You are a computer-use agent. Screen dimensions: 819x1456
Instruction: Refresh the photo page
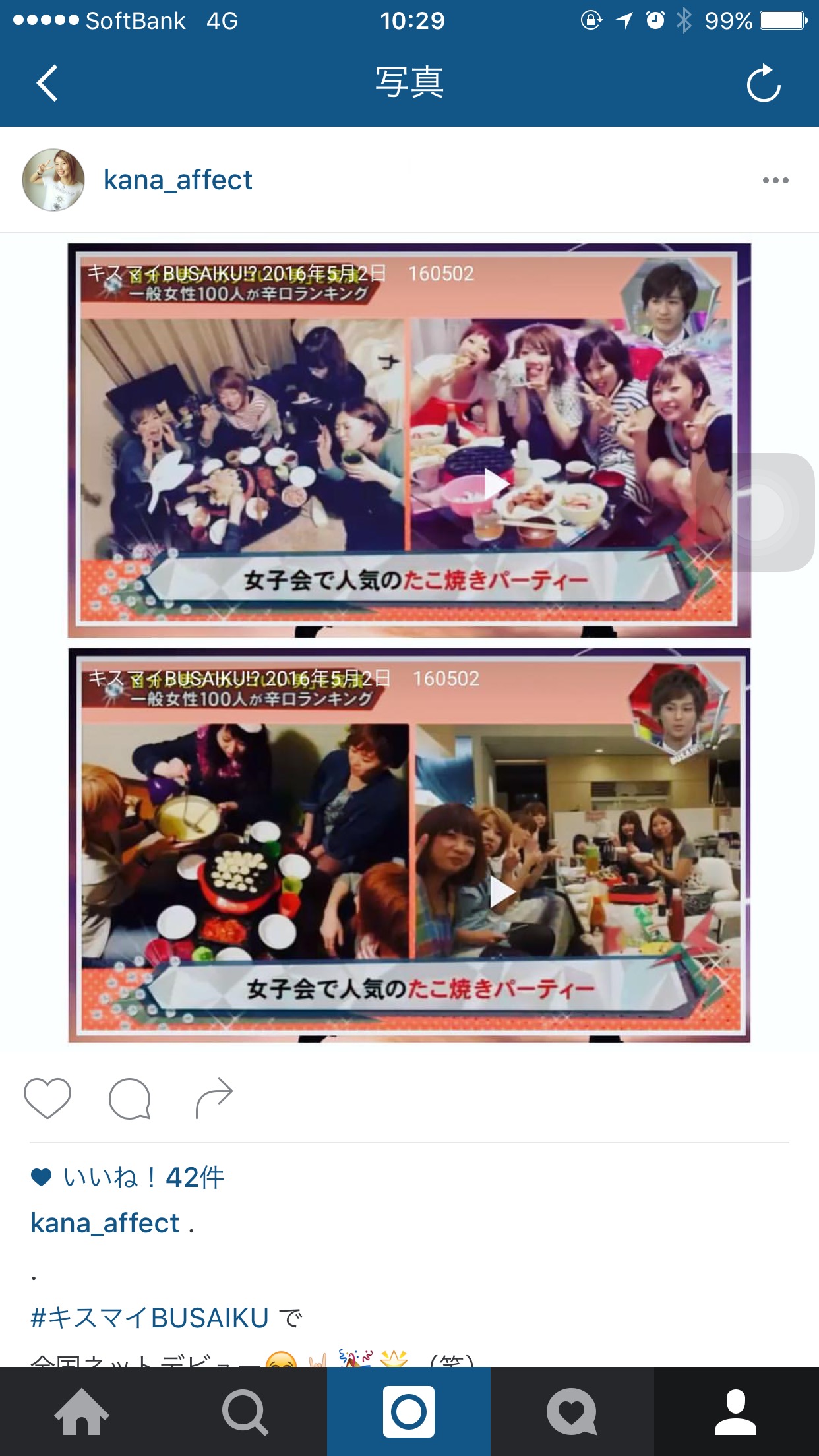[x=763, y=84]
